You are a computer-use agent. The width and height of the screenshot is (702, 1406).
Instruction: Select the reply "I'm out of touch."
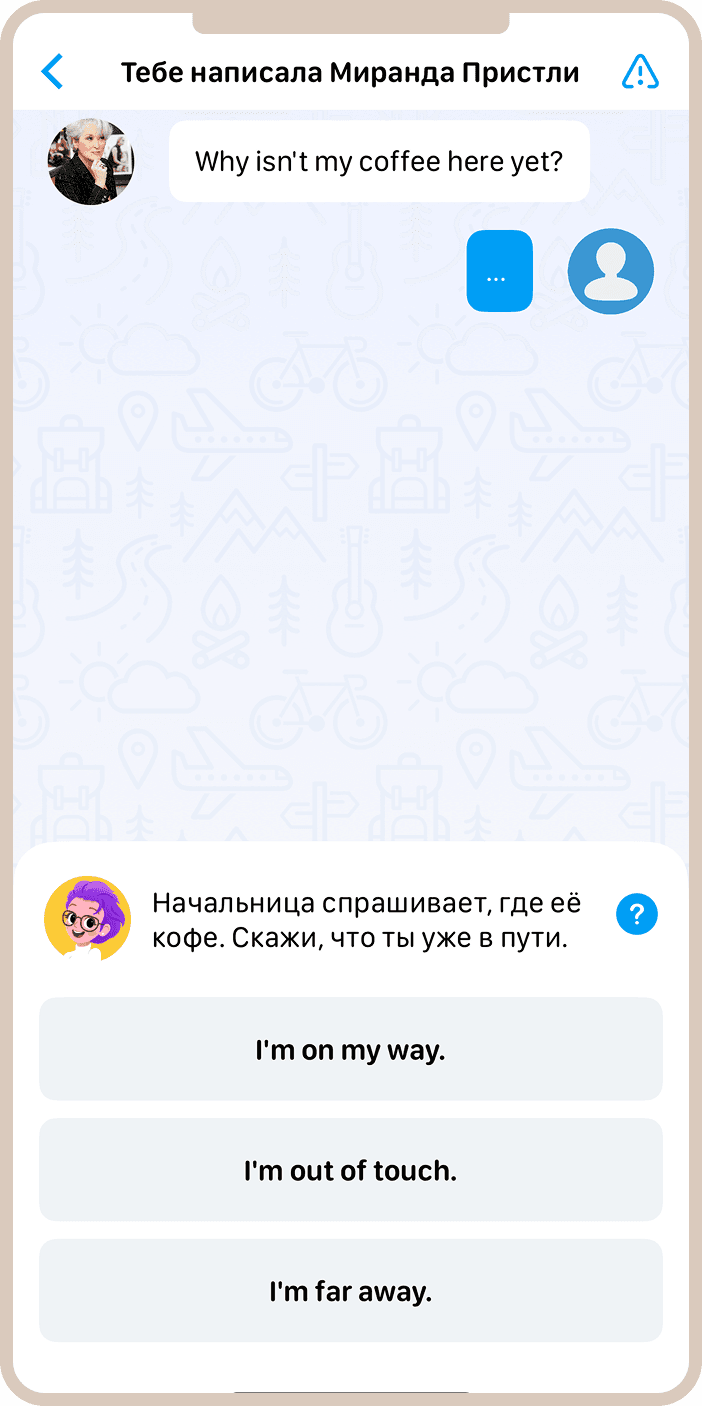[x=350, y=1170]
